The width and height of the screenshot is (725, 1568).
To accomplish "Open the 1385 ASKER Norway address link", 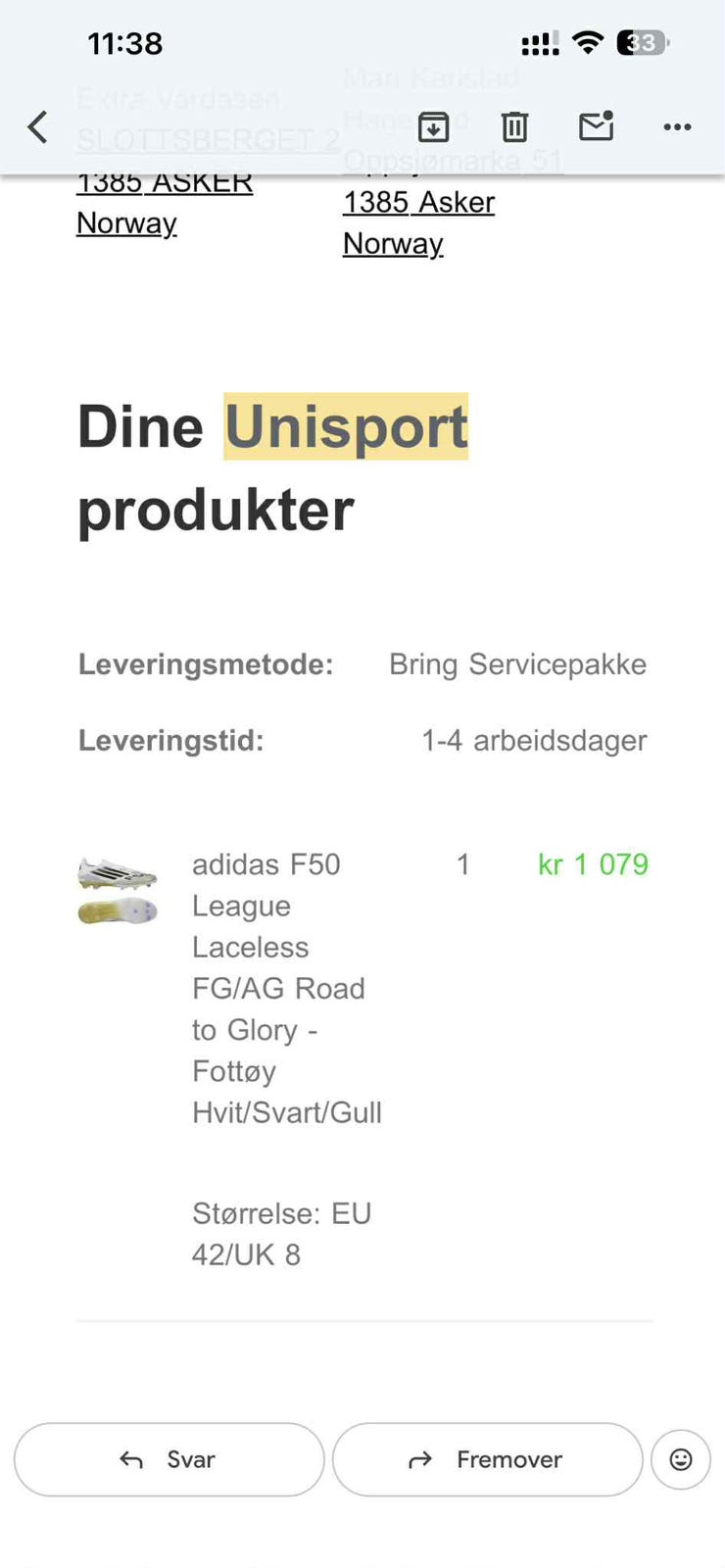I will pos(164,181).
